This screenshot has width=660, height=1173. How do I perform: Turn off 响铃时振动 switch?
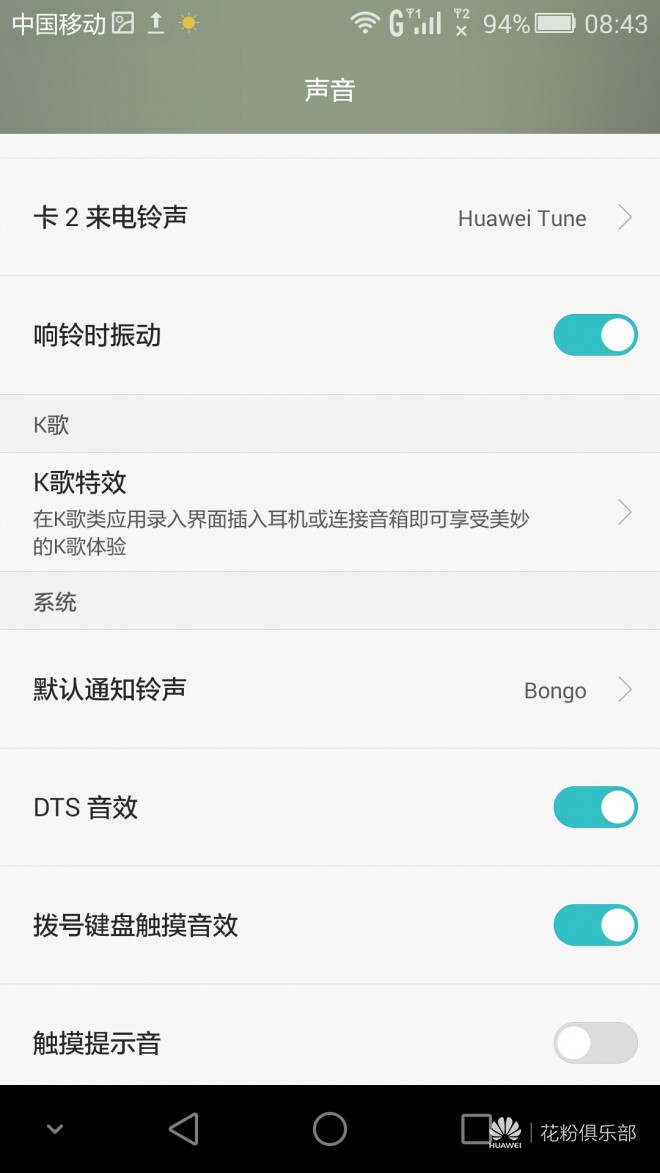coord(595,335)
